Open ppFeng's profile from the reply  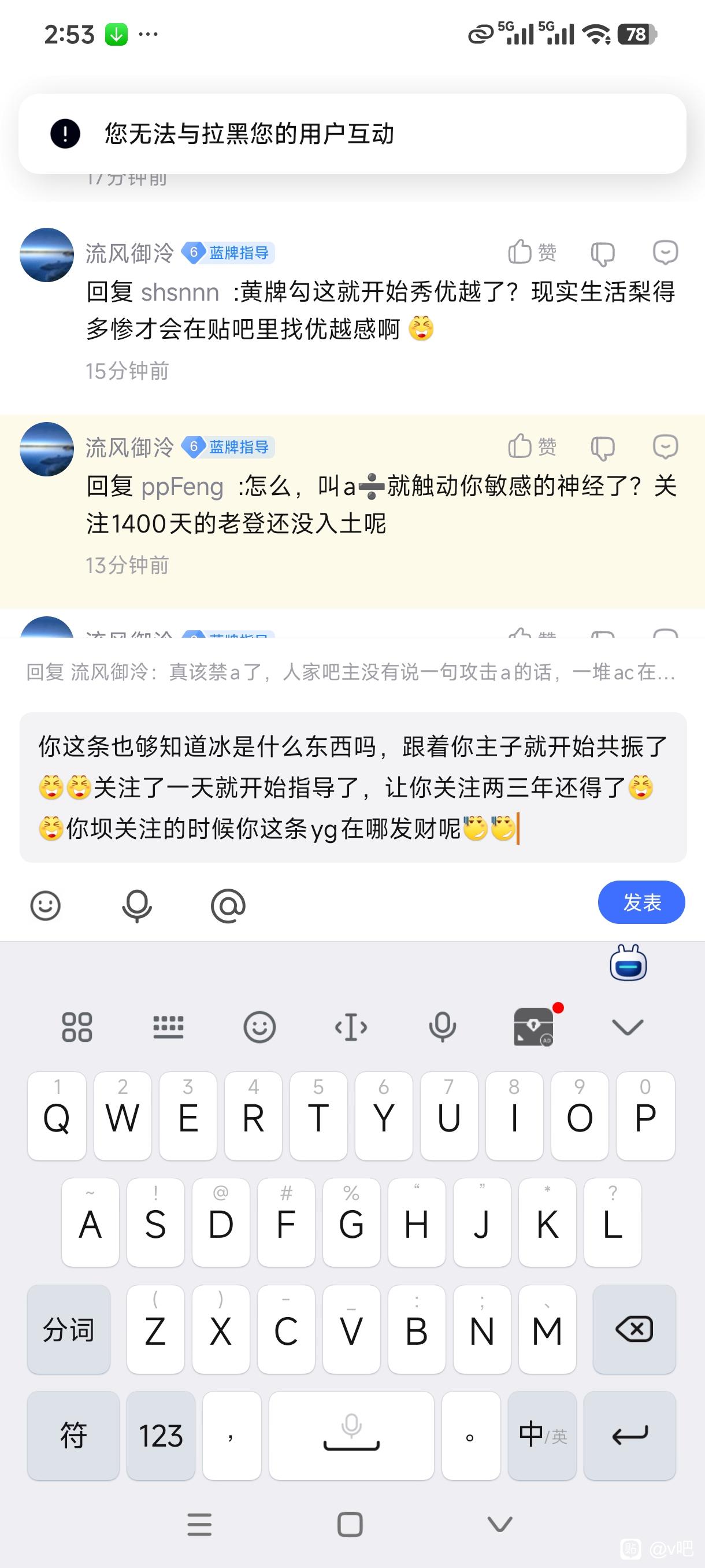(182, 487)
